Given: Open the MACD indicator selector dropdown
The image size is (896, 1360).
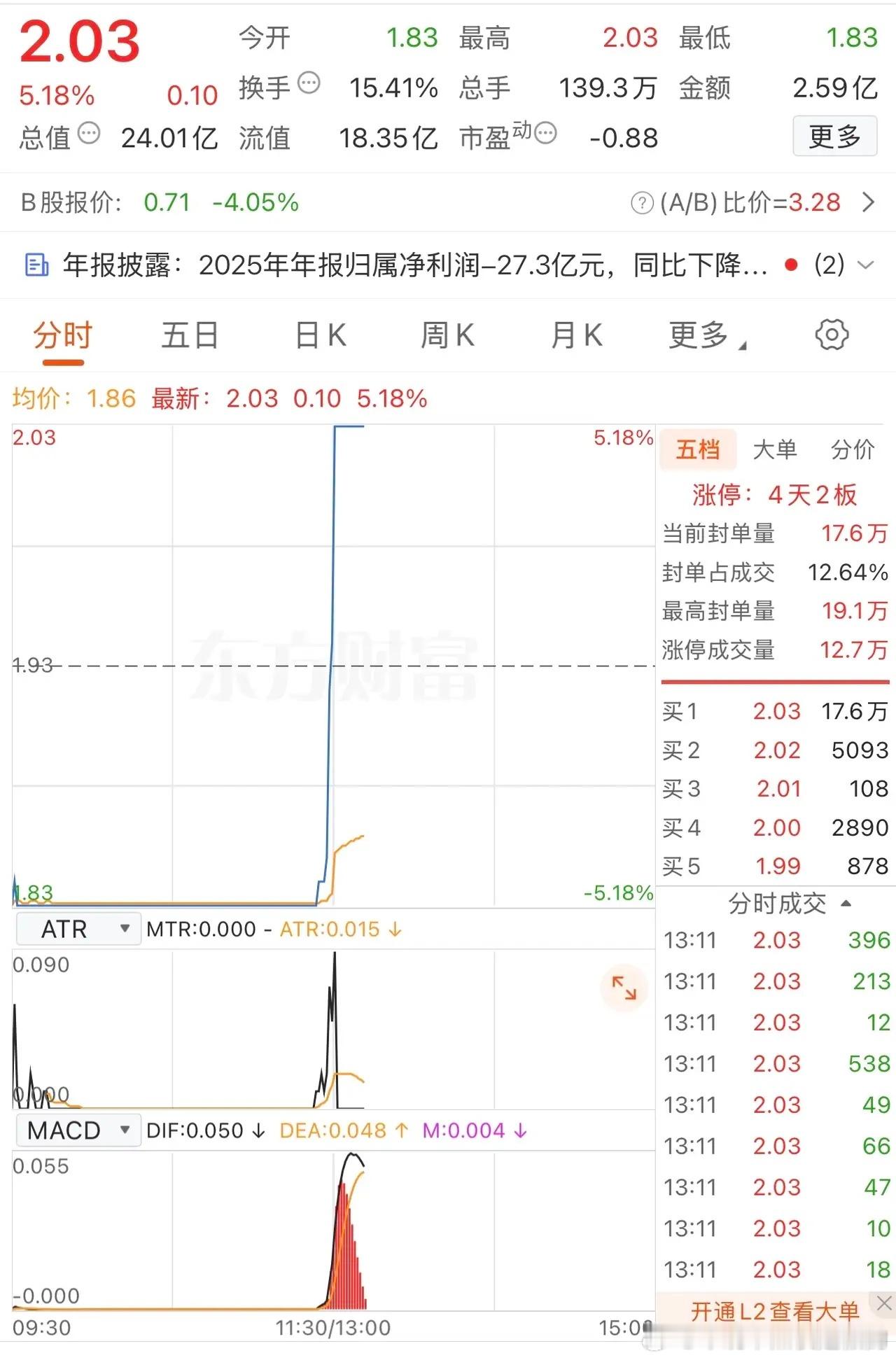Looking at the screenshot, I should tap(77, 1130).
